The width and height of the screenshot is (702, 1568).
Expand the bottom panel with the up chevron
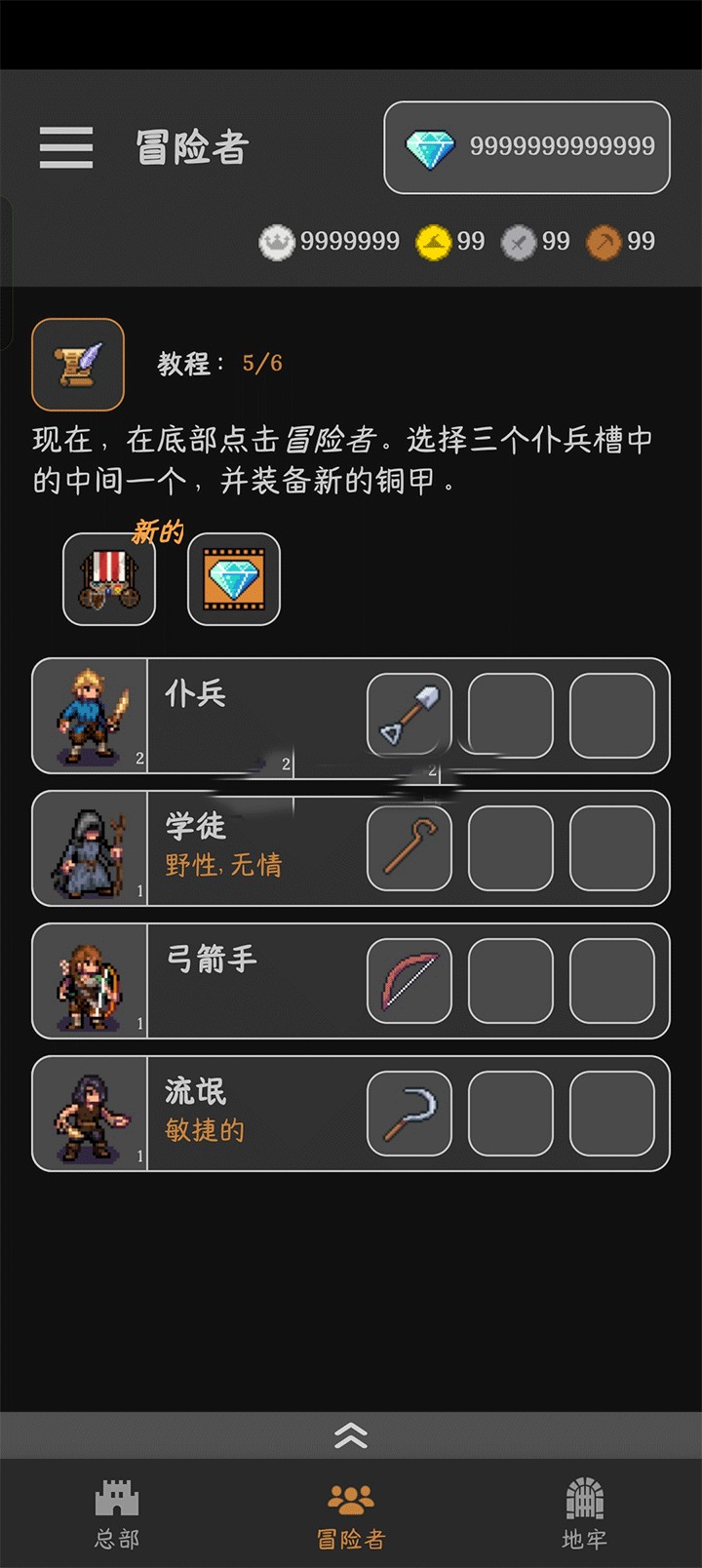[351, 1434]
